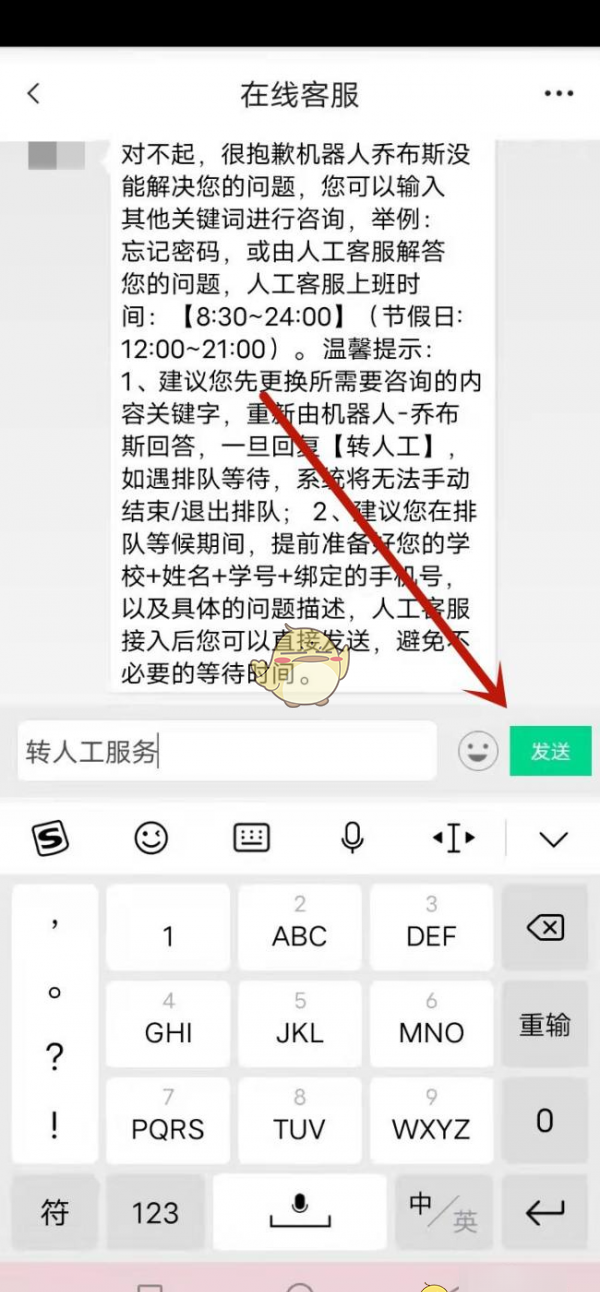
Task: Open the three-dot overflow menu
Action: click(558, 94)
